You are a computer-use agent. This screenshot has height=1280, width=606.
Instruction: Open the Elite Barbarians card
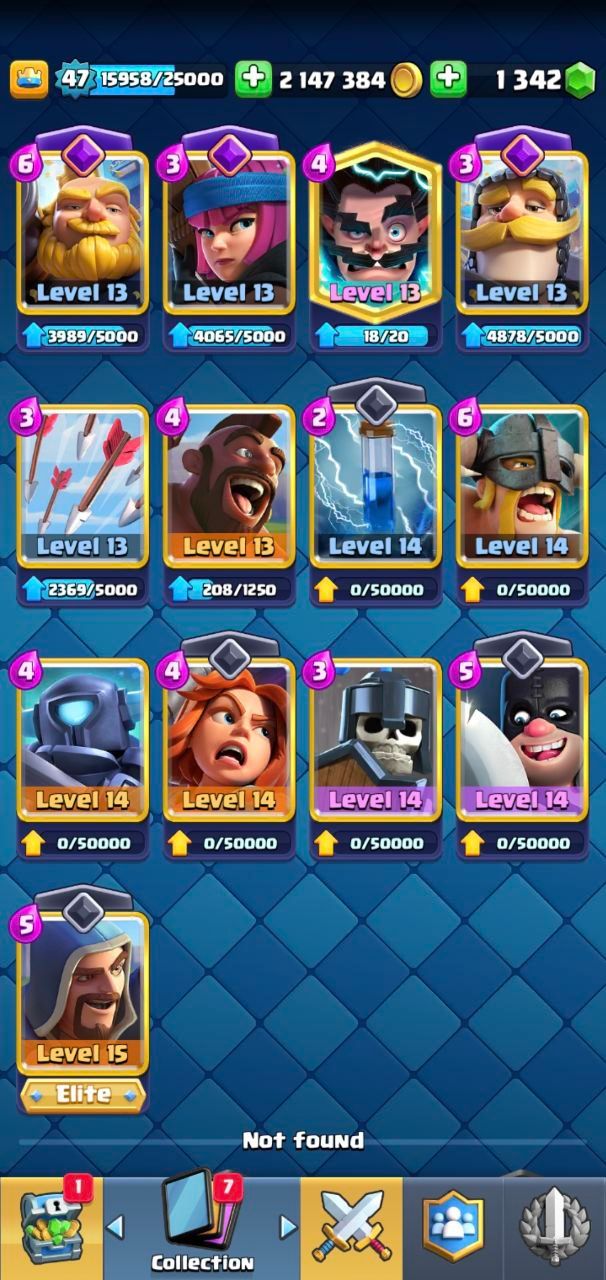tap(522, 502)
